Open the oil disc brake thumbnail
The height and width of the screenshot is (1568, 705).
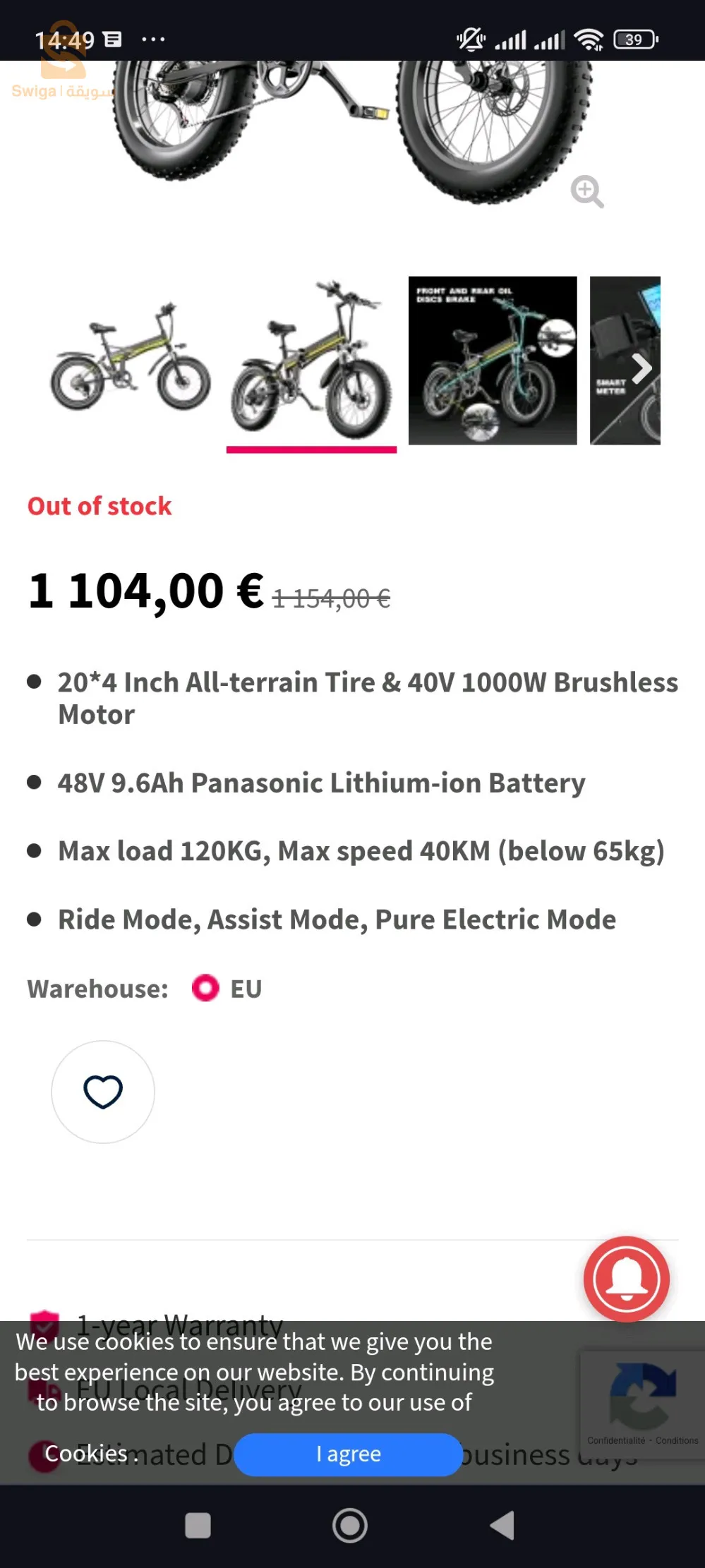click(493, 361)
